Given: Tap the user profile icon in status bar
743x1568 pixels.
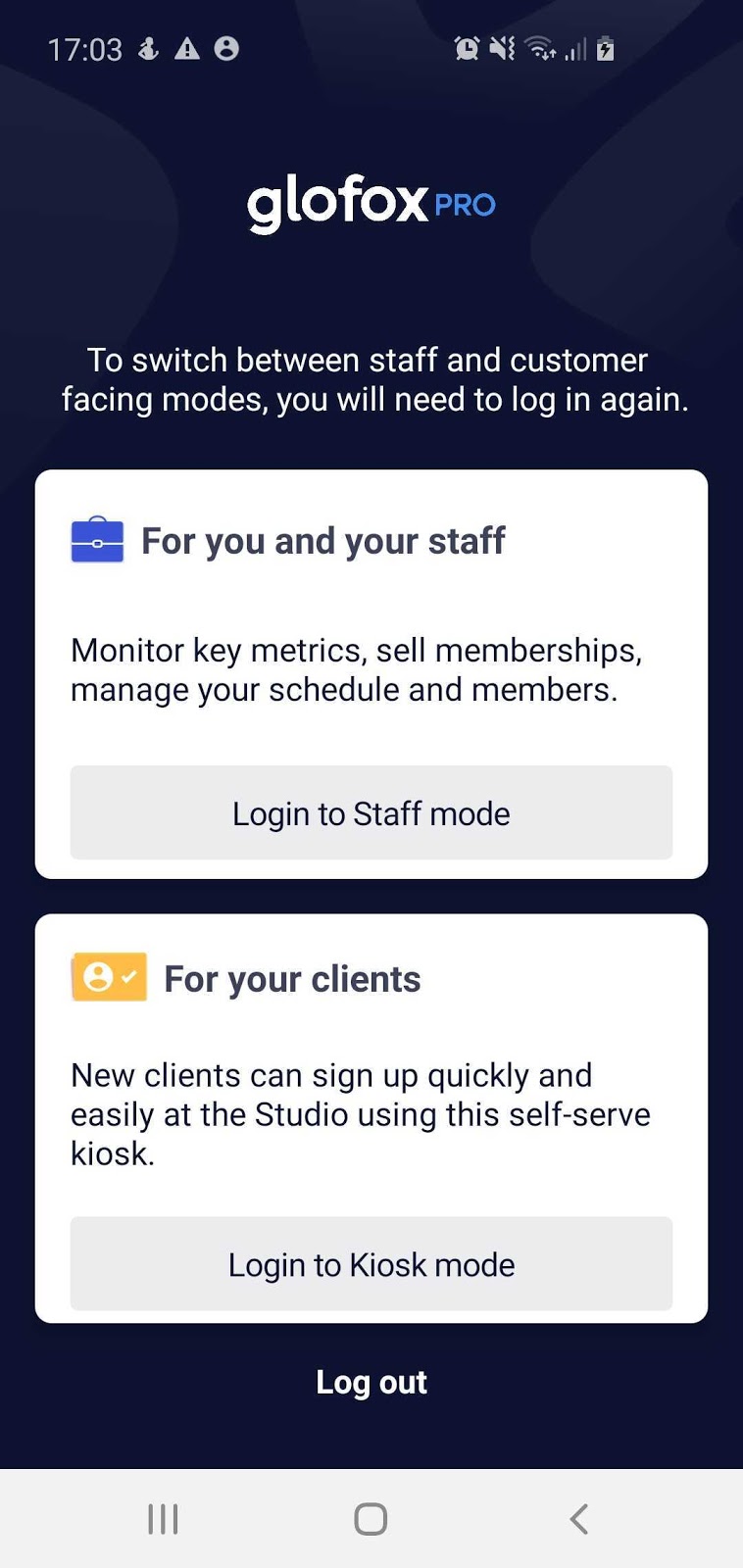Looking at the screenshot, I should coord(227,48).
